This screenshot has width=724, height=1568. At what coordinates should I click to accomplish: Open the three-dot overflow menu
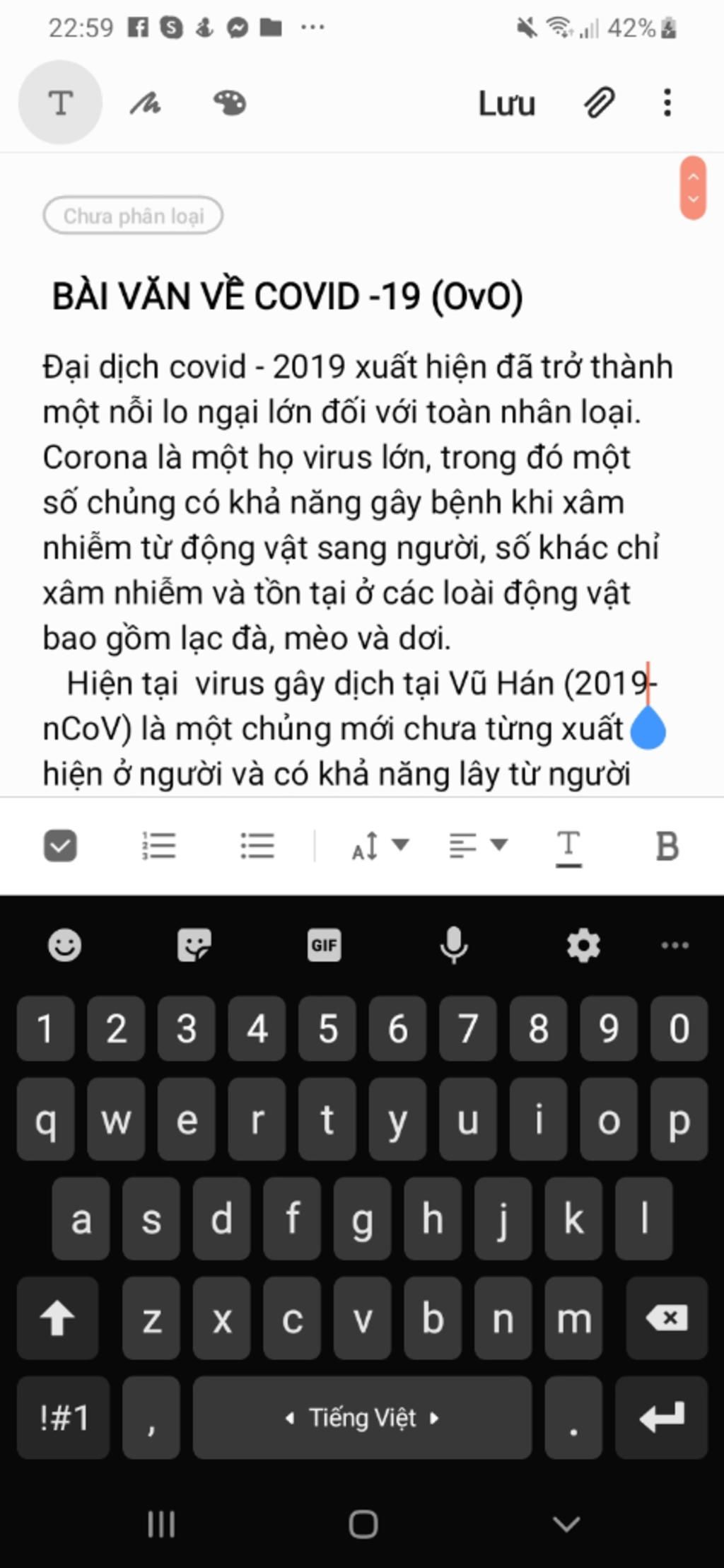[667, 103]
